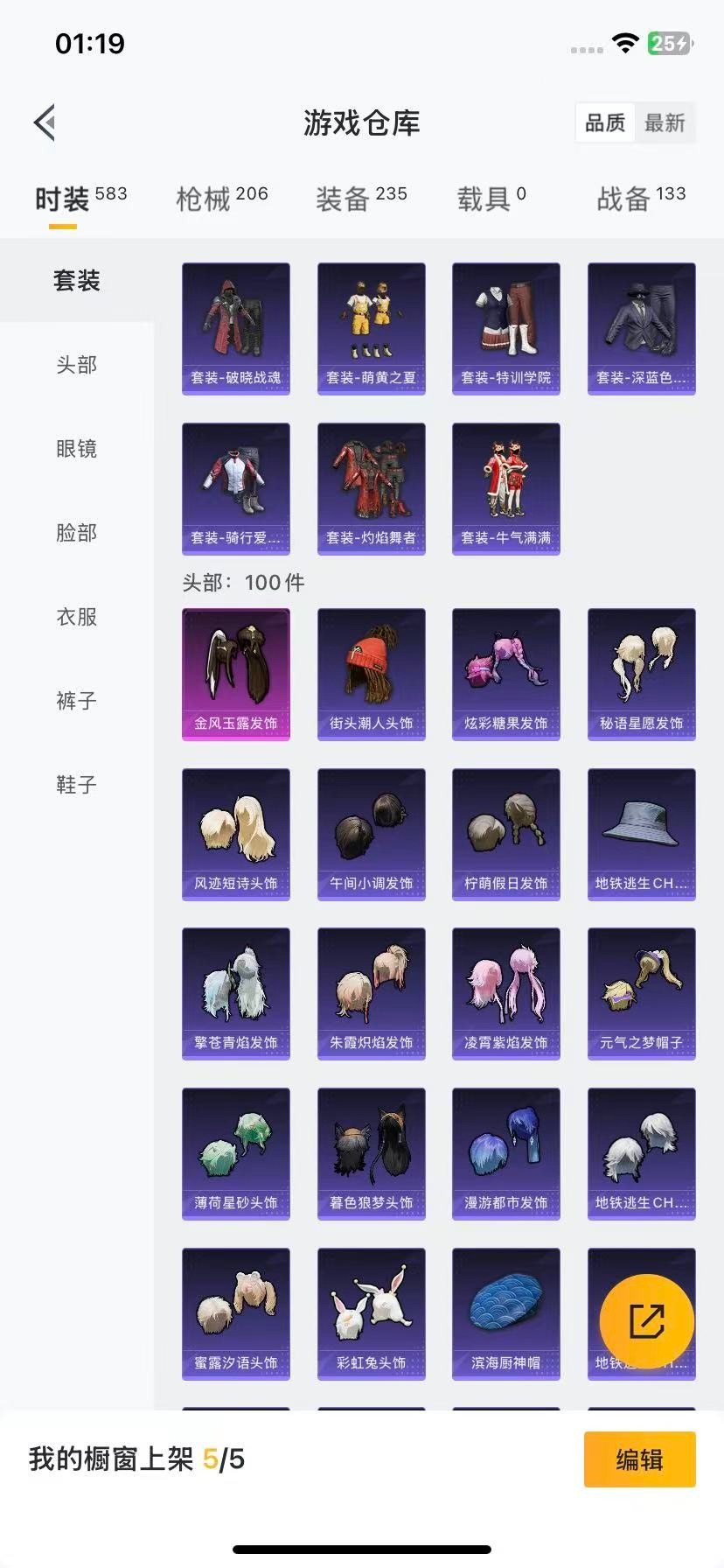Open the 套装-破晓战魂 item
The image size is (724, 1568).
(235, 328)
